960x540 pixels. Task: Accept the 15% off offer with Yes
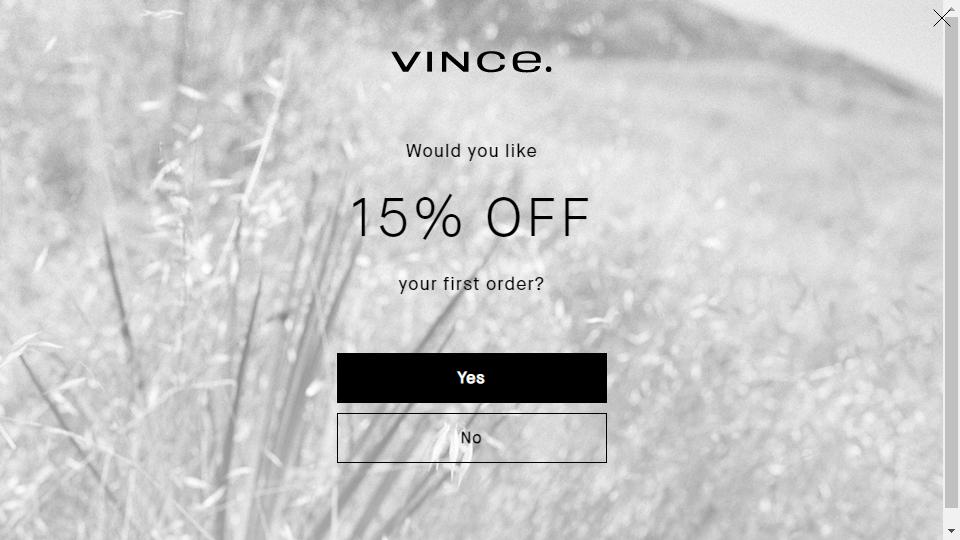[471, 378]
